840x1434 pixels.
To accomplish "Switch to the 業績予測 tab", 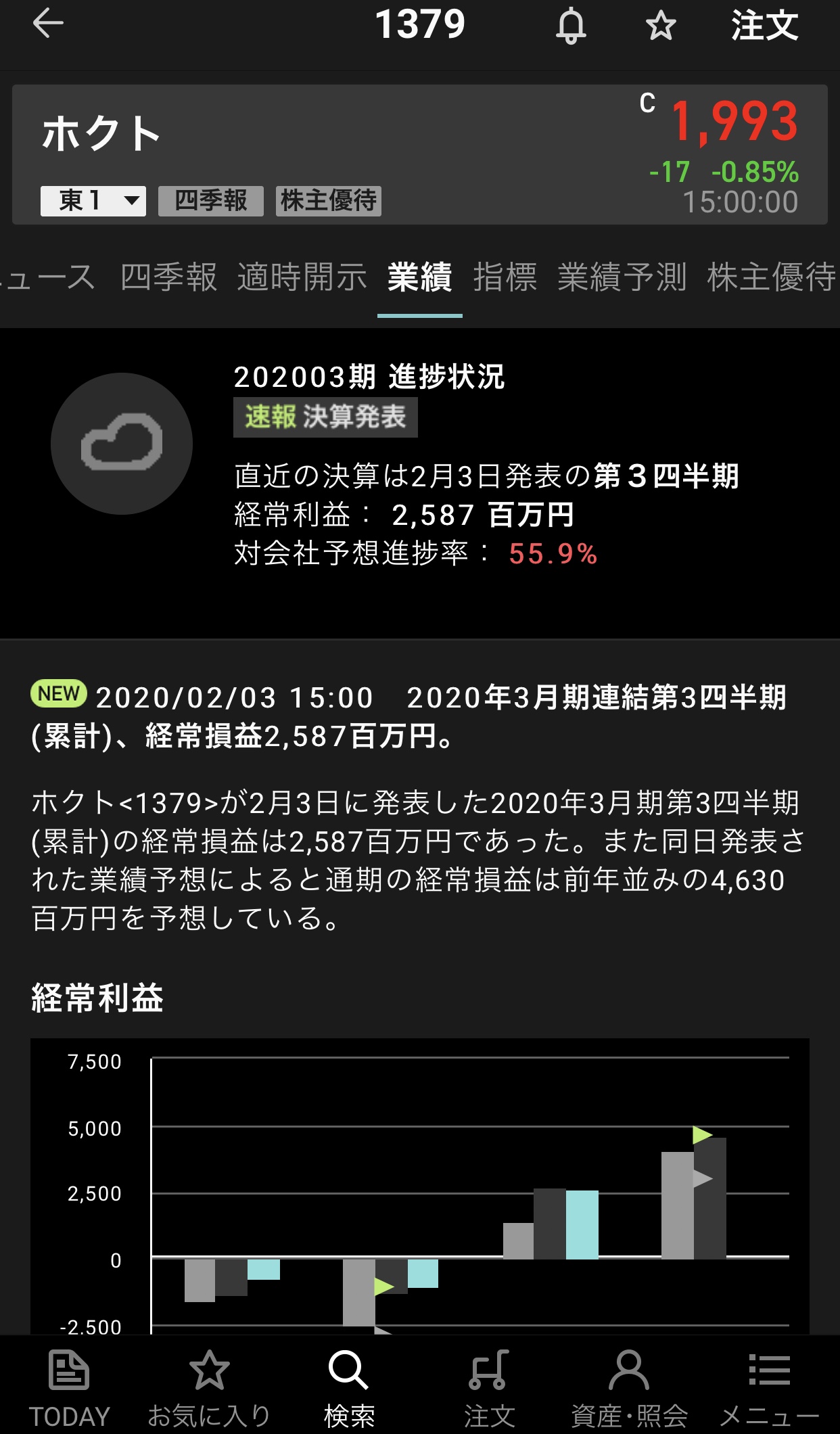I will (x=622, y=277).
